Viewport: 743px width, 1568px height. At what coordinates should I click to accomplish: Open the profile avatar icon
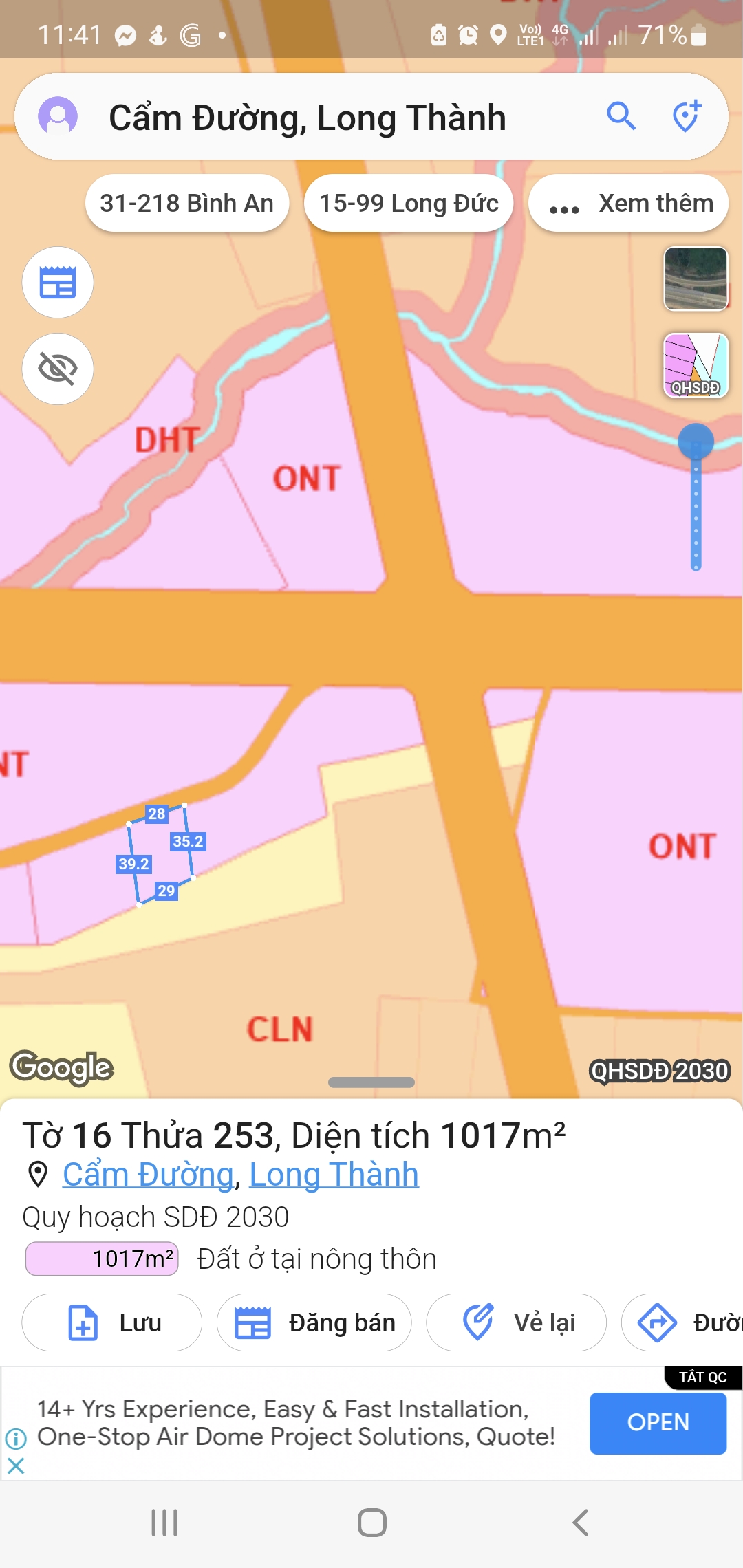coord(58,116)
